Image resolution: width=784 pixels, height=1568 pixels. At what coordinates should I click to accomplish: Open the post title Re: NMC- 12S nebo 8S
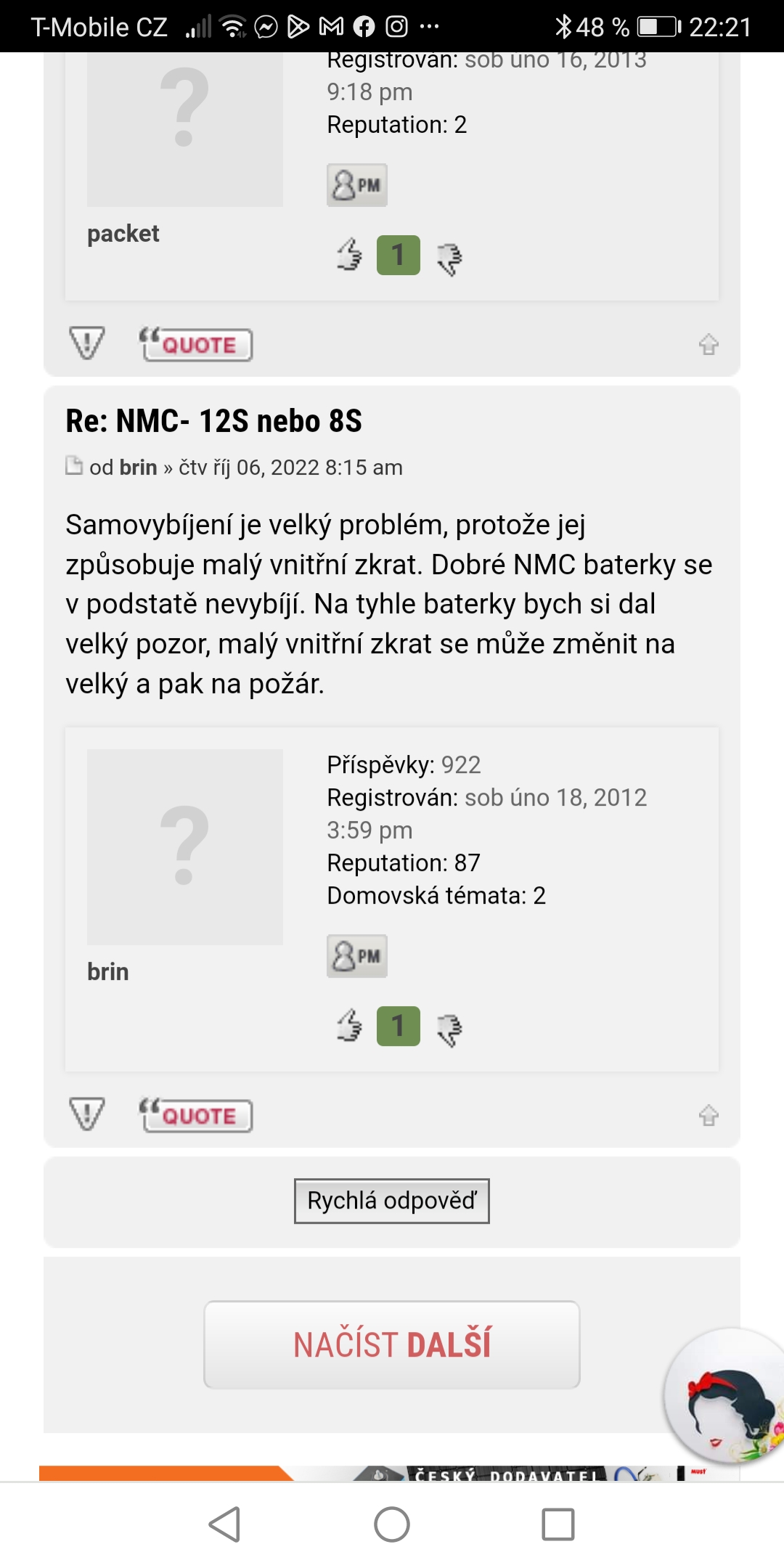tap(213, 421)
